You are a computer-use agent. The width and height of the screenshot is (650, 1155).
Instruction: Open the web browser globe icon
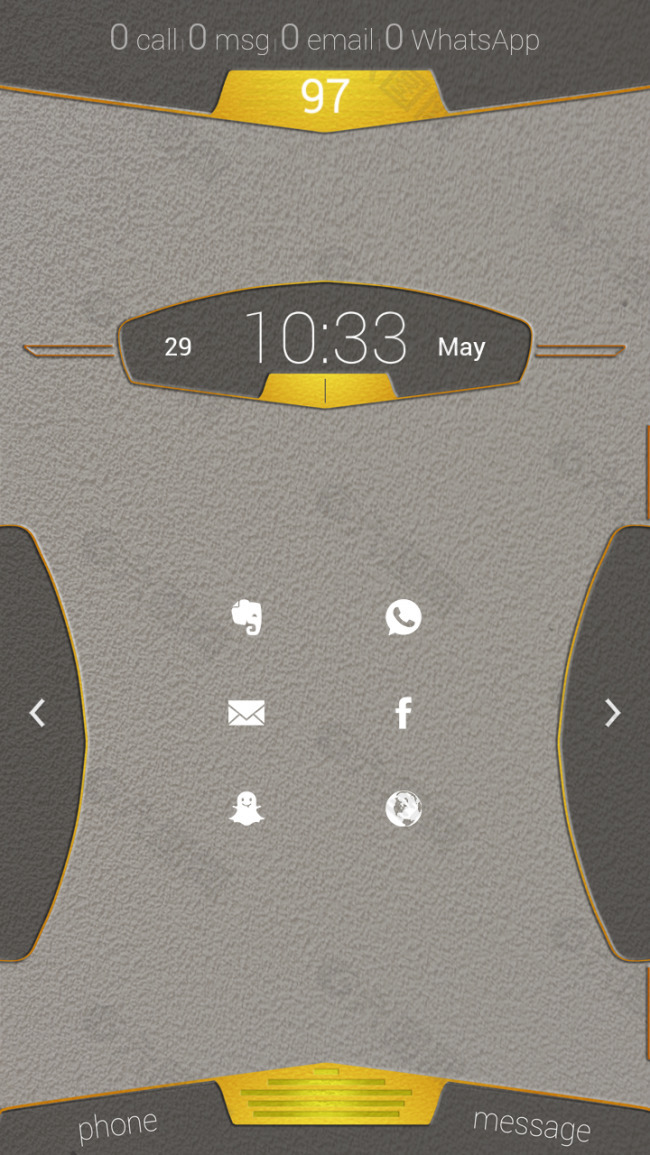point(403,808)
